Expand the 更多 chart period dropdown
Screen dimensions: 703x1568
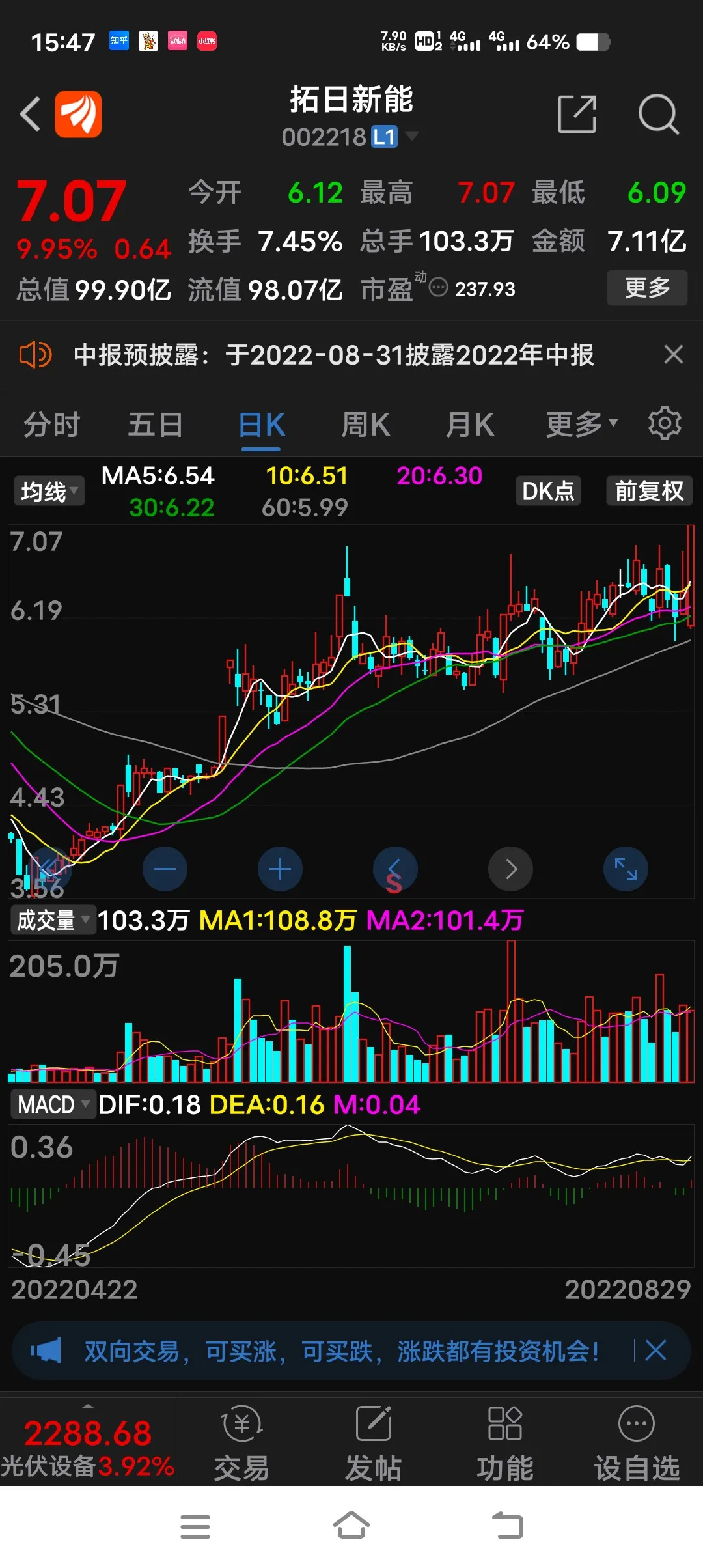(x=581, y=425)
